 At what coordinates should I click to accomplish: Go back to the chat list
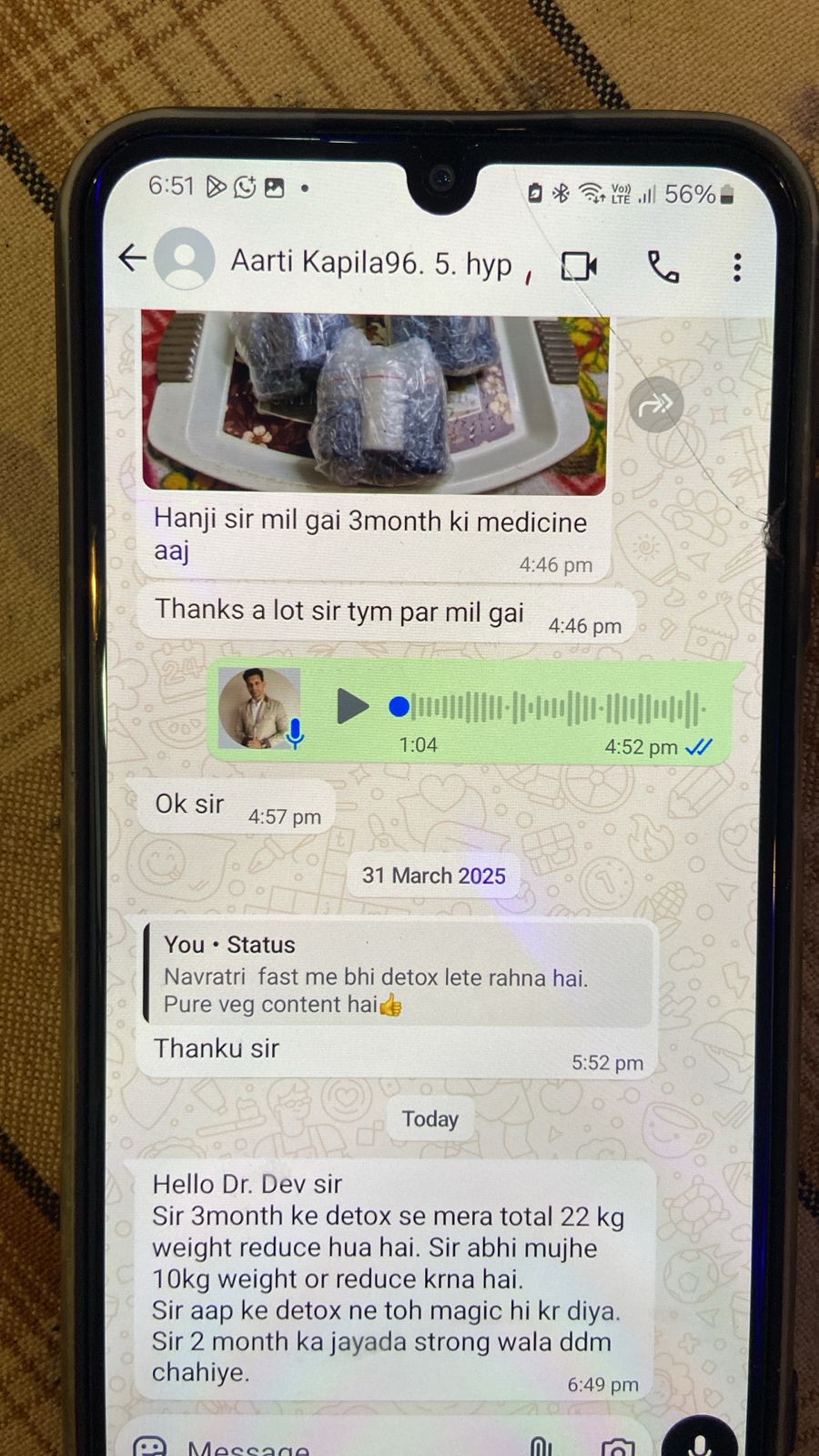point(133,258)
